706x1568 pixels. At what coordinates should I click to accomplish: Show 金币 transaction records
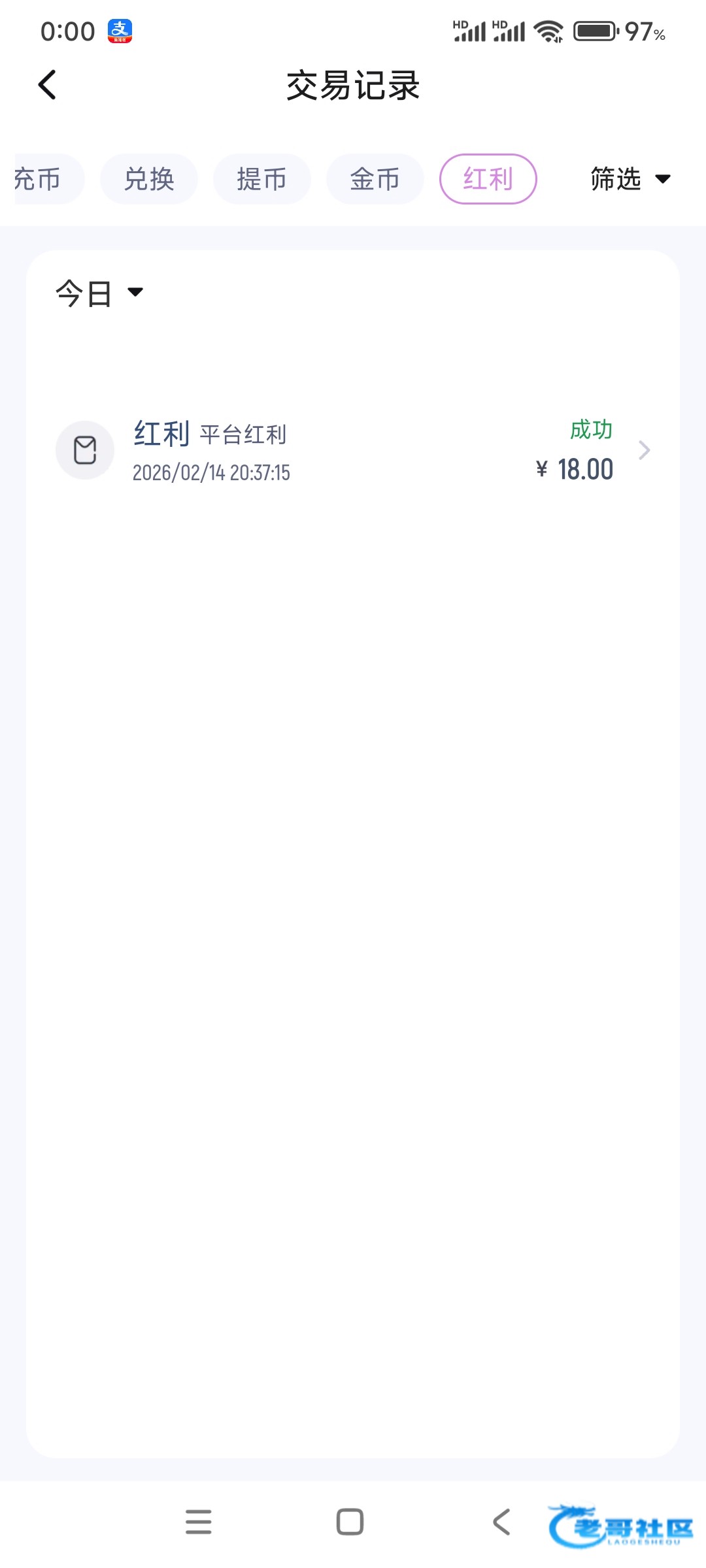[x=375, y=179]
